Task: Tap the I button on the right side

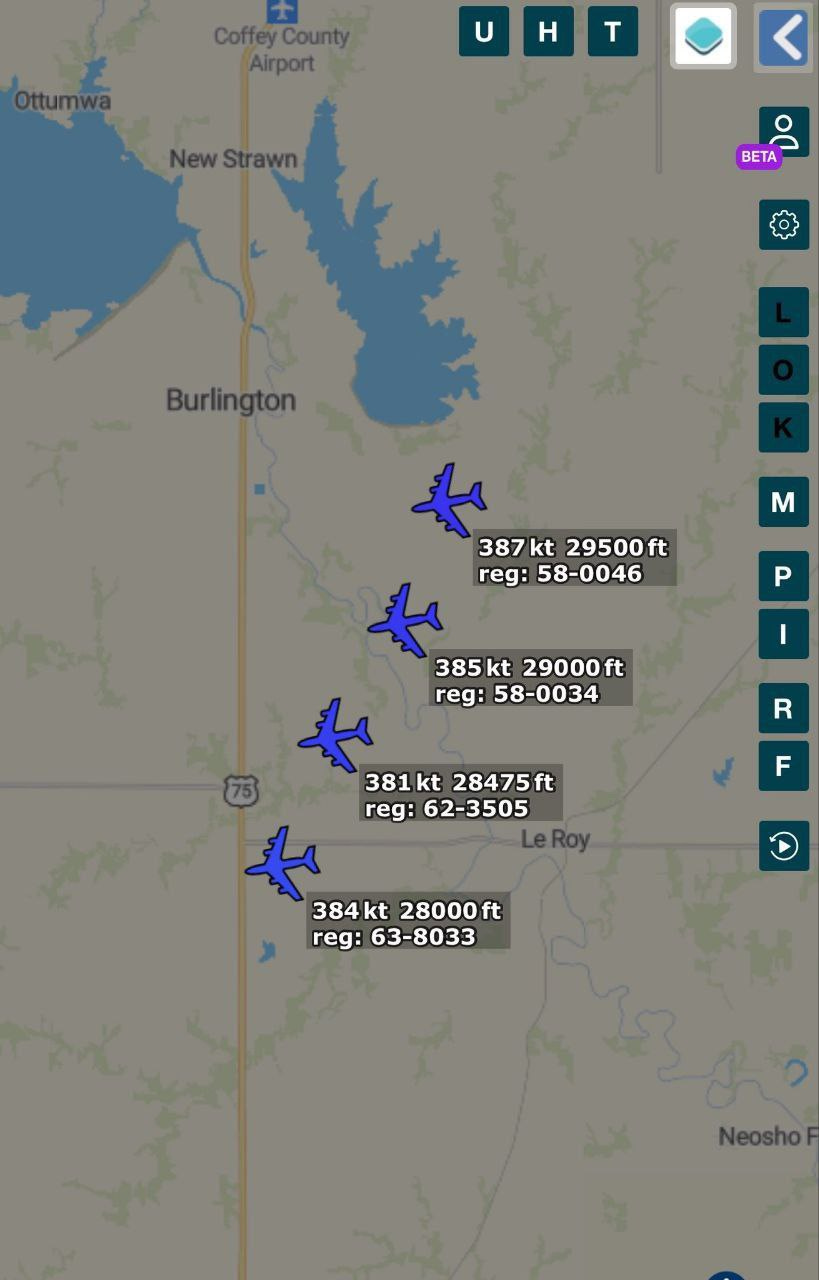Action: (784, 634)
